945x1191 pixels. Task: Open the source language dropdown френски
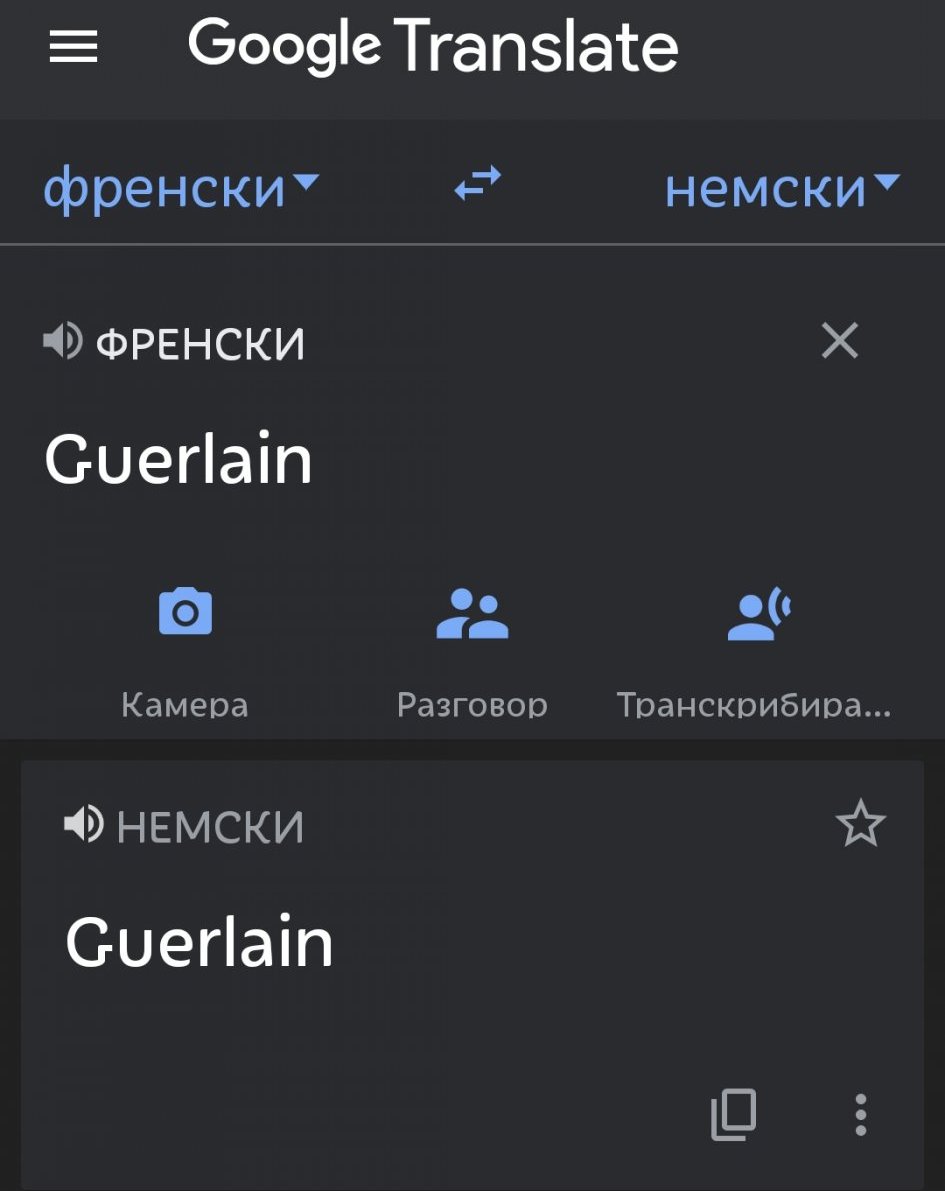[180, 187]
